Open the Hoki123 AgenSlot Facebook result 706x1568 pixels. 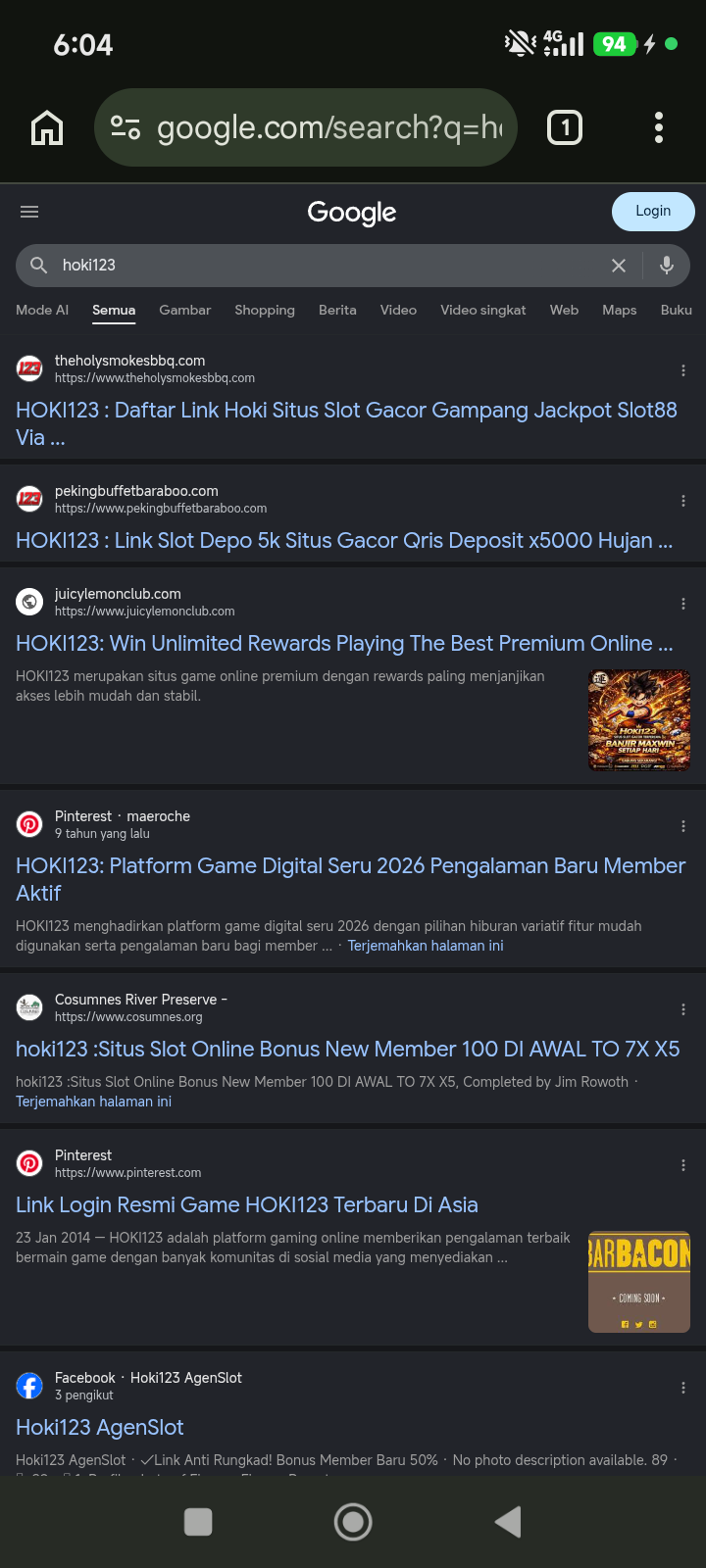pyautogui.click(x=100, y=1427)
